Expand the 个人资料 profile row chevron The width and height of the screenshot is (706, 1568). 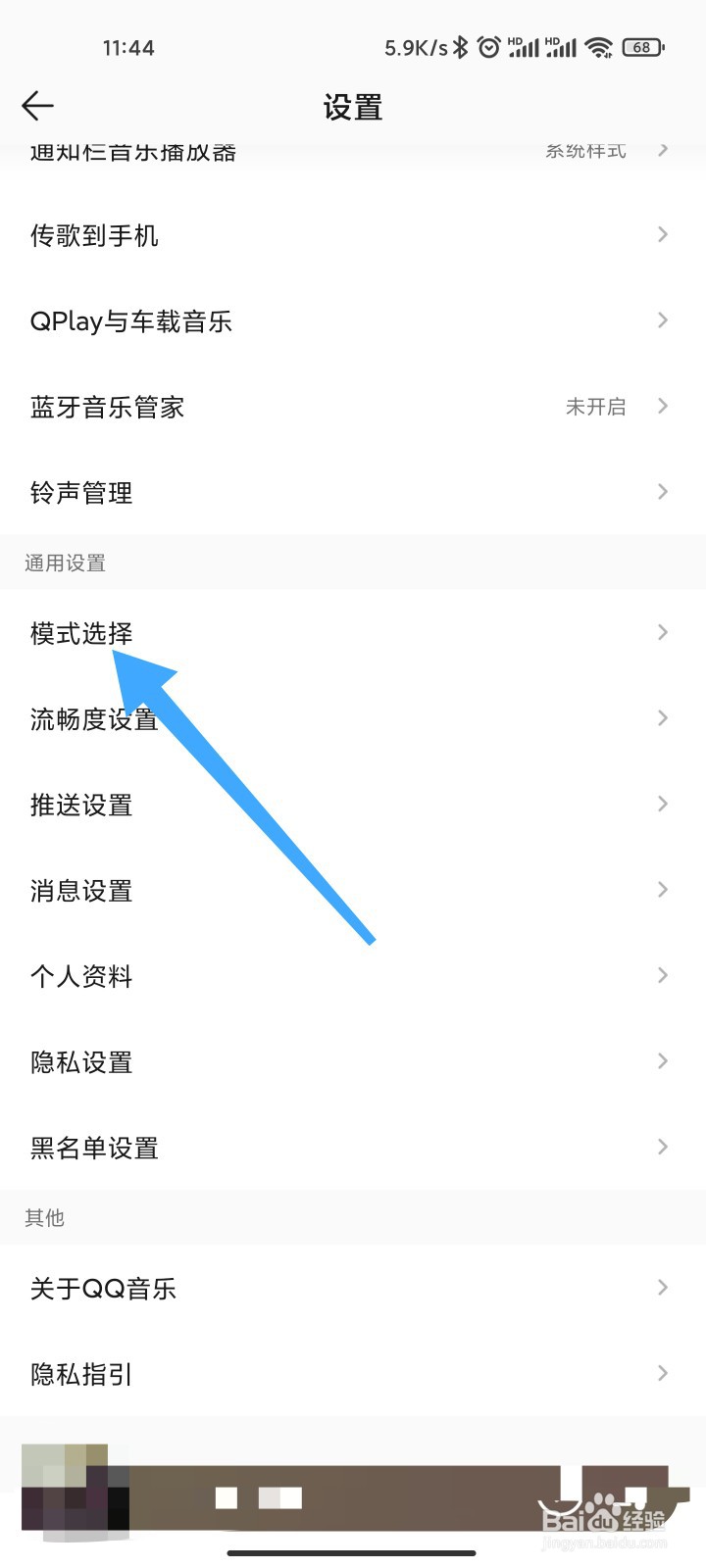click(662, 975)
